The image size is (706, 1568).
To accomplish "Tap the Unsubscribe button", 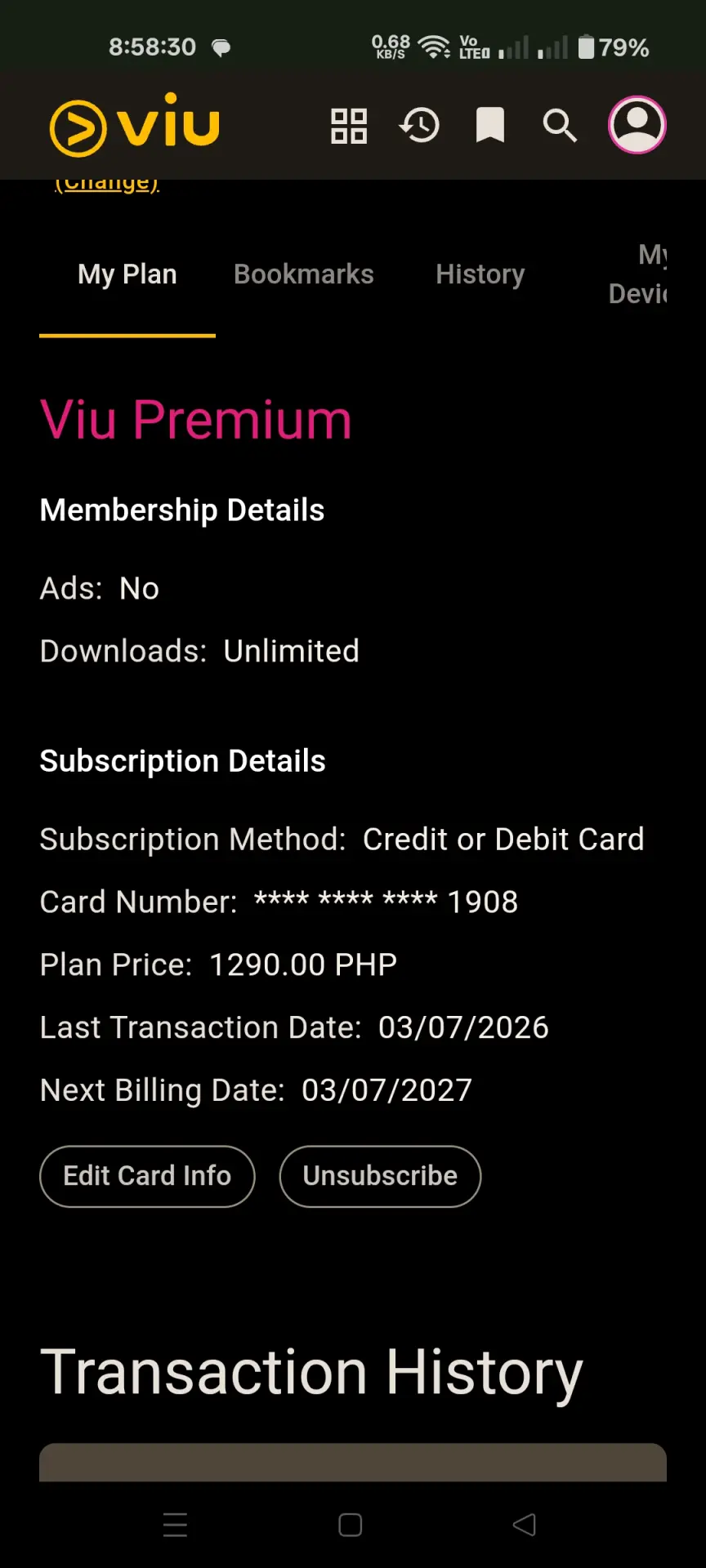I will coord(380,1176).
